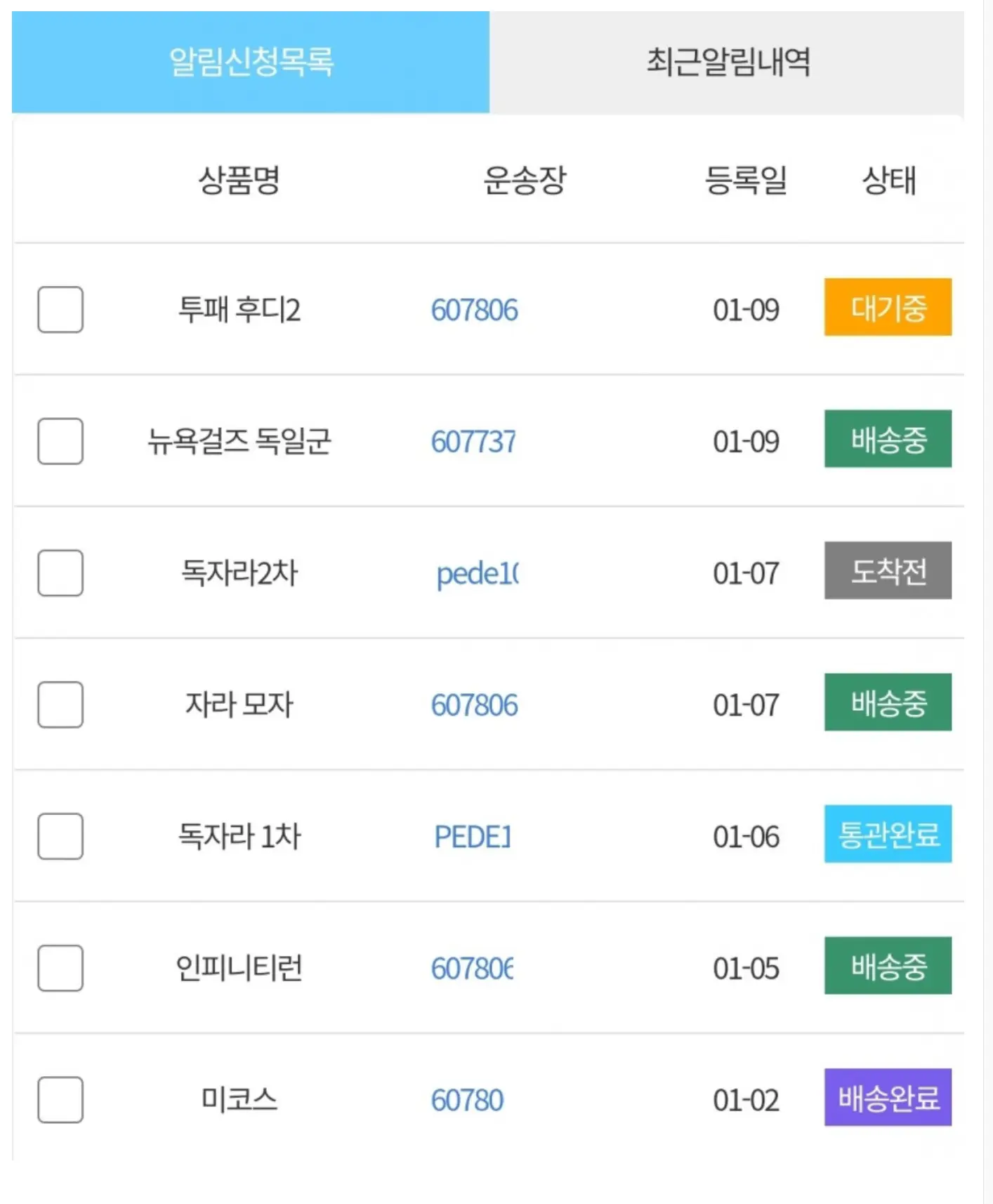The image size is (993, 1204).
Task: Click the 배송완료 status badge for 미코스
Action: point(888,1098)
